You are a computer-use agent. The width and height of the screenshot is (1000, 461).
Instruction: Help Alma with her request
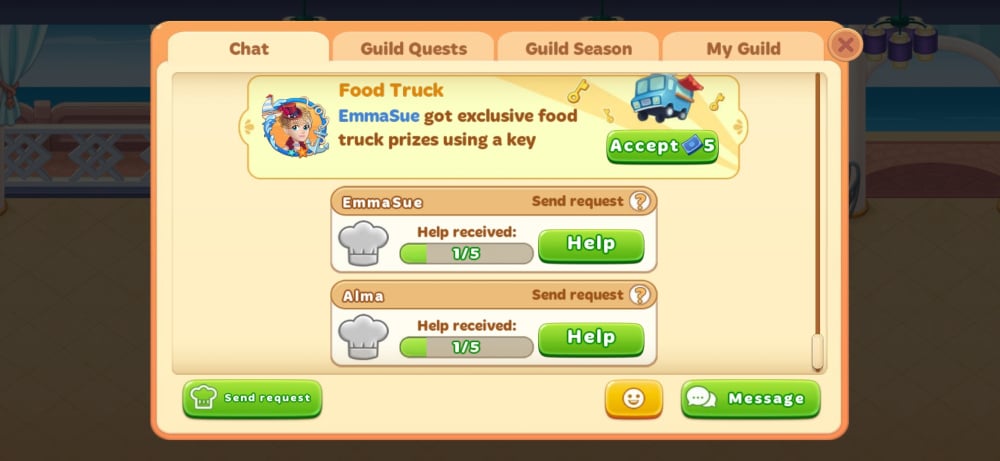(591, 338)
